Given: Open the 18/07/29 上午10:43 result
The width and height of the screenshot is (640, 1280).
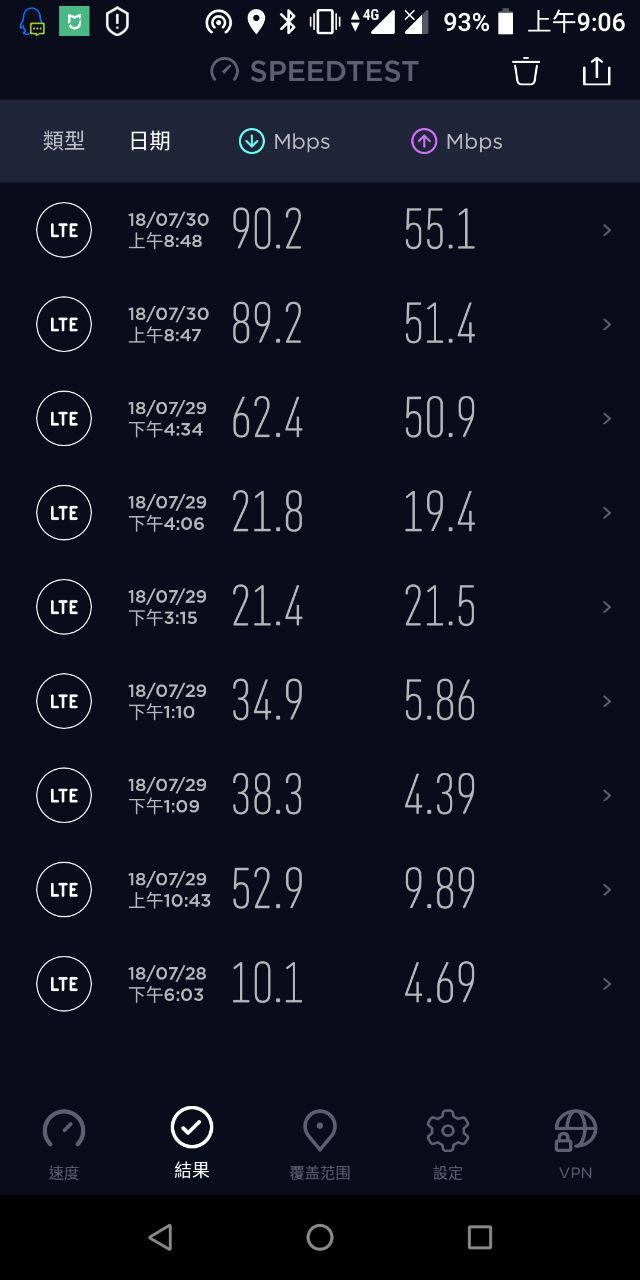Looking at the screenshot, I should (x=320, y=889).
